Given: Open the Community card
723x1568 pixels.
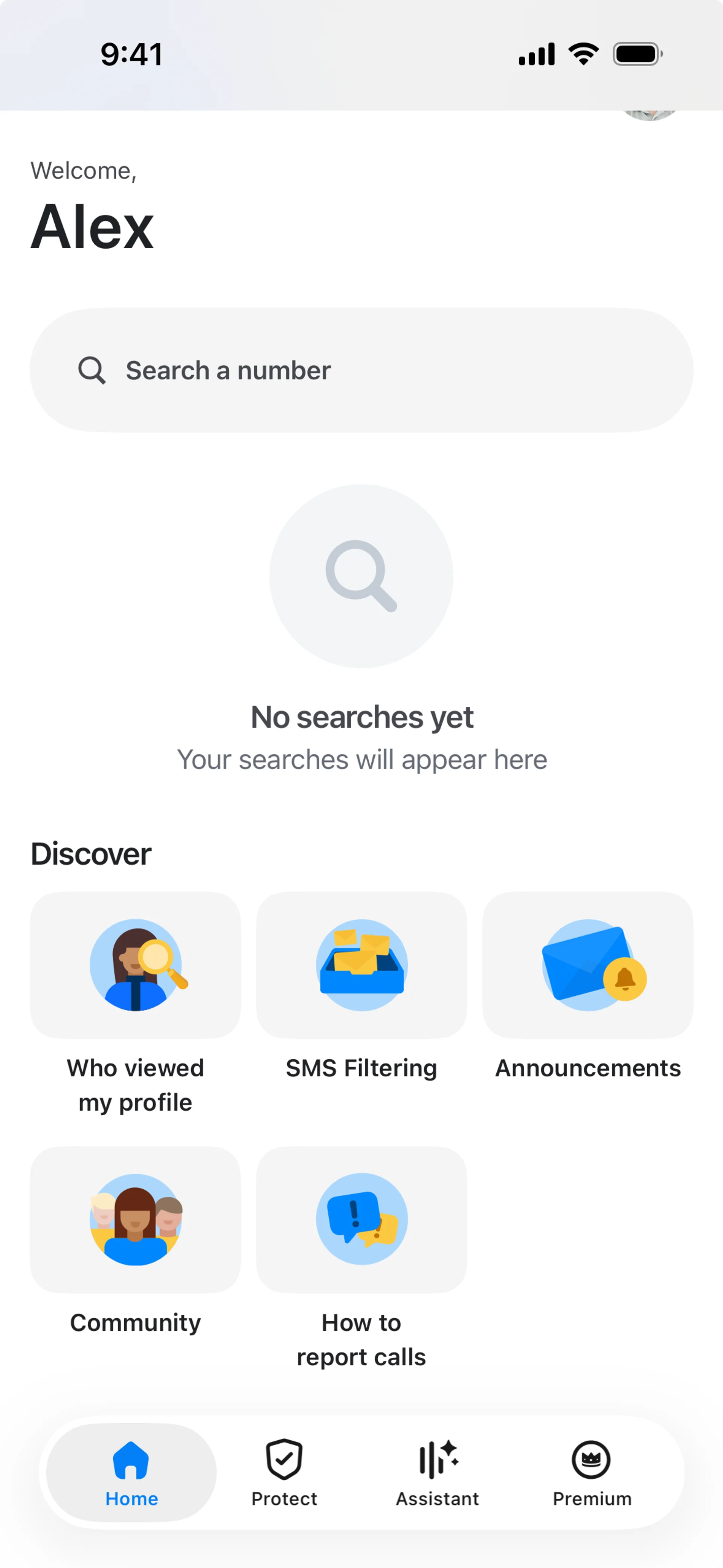Looking at the screenshot, I should [x=135, y=1220].
